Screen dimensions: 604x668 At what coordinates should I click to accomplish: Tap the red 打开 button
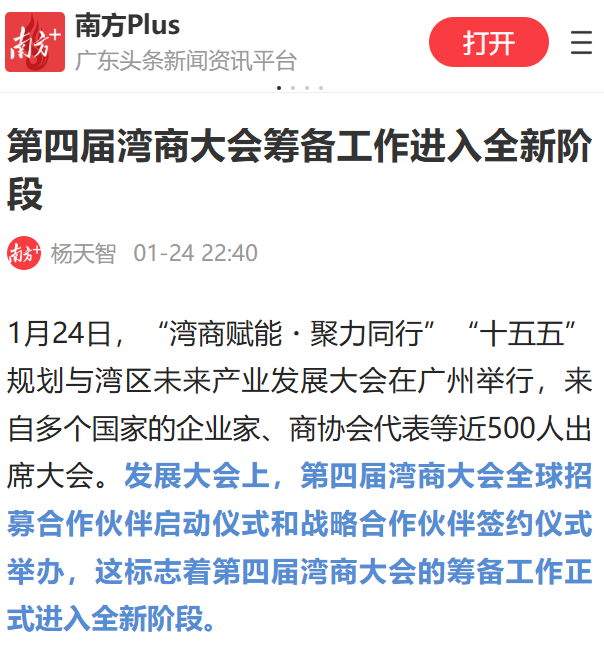click(488, 43)
